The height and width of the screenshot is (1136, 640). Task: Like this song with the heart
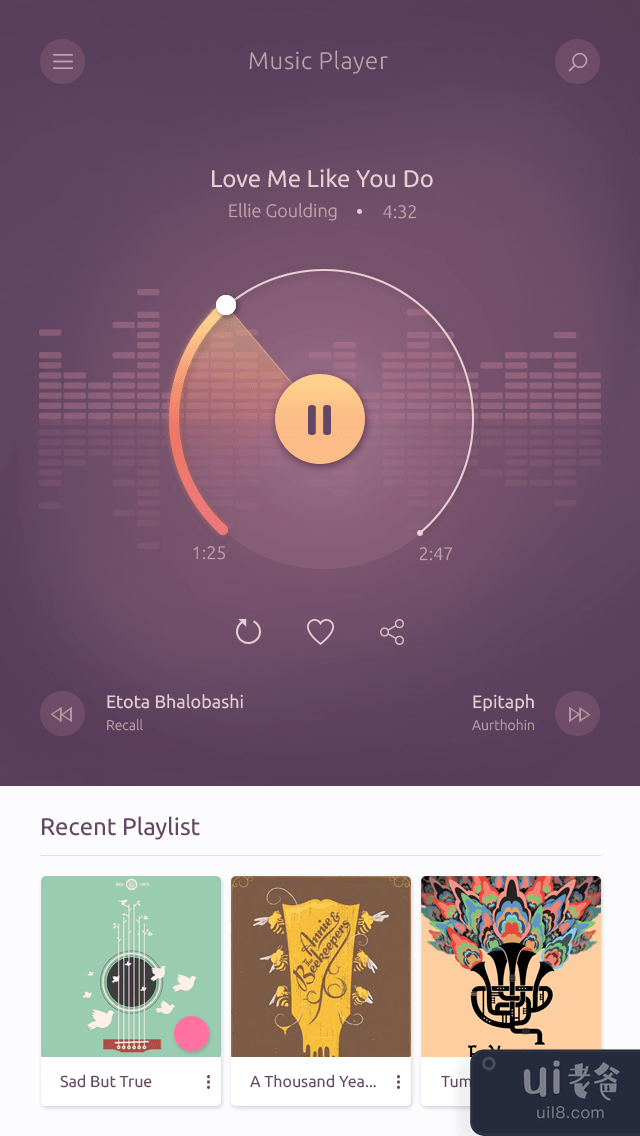pos(320,632)
